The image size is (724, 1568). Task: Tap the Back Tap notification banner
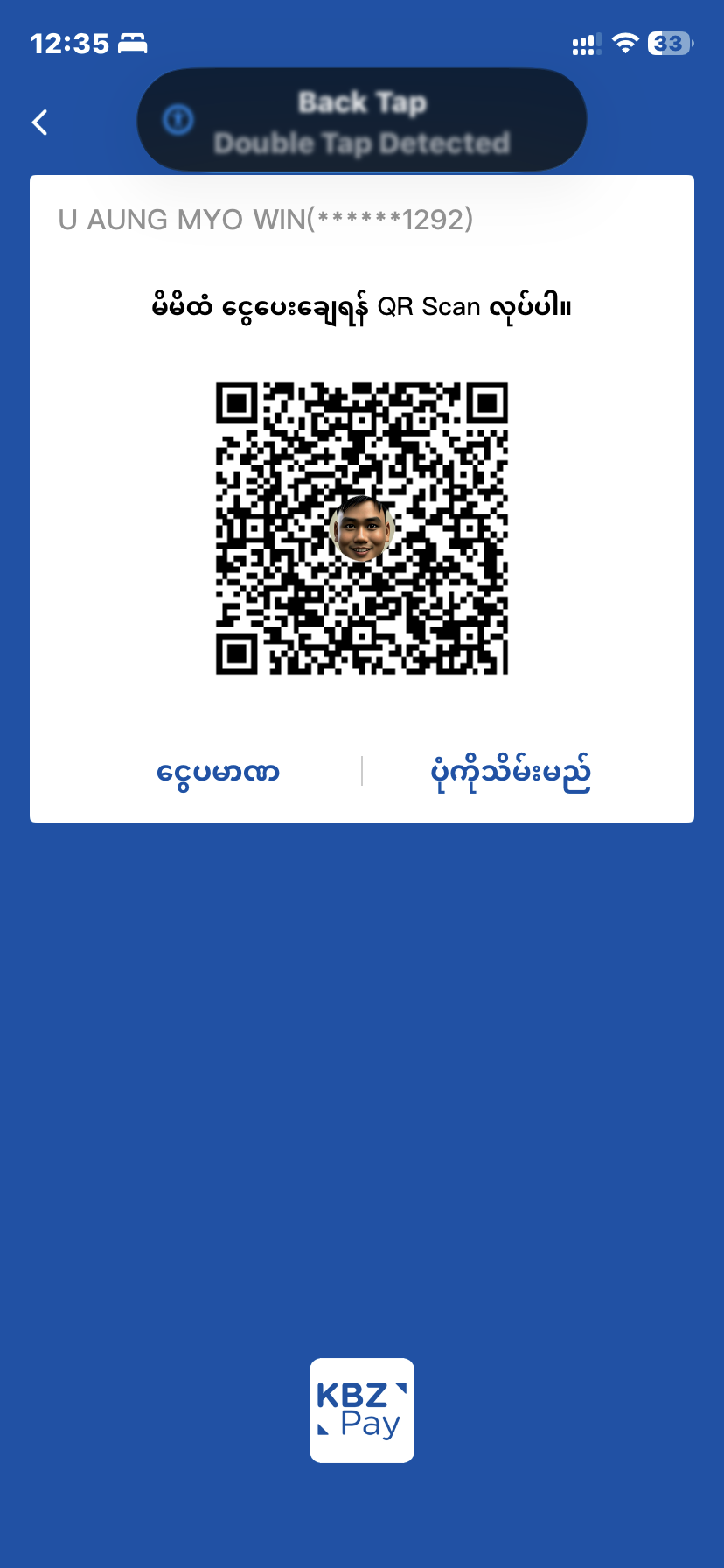[x=361, y=121]
